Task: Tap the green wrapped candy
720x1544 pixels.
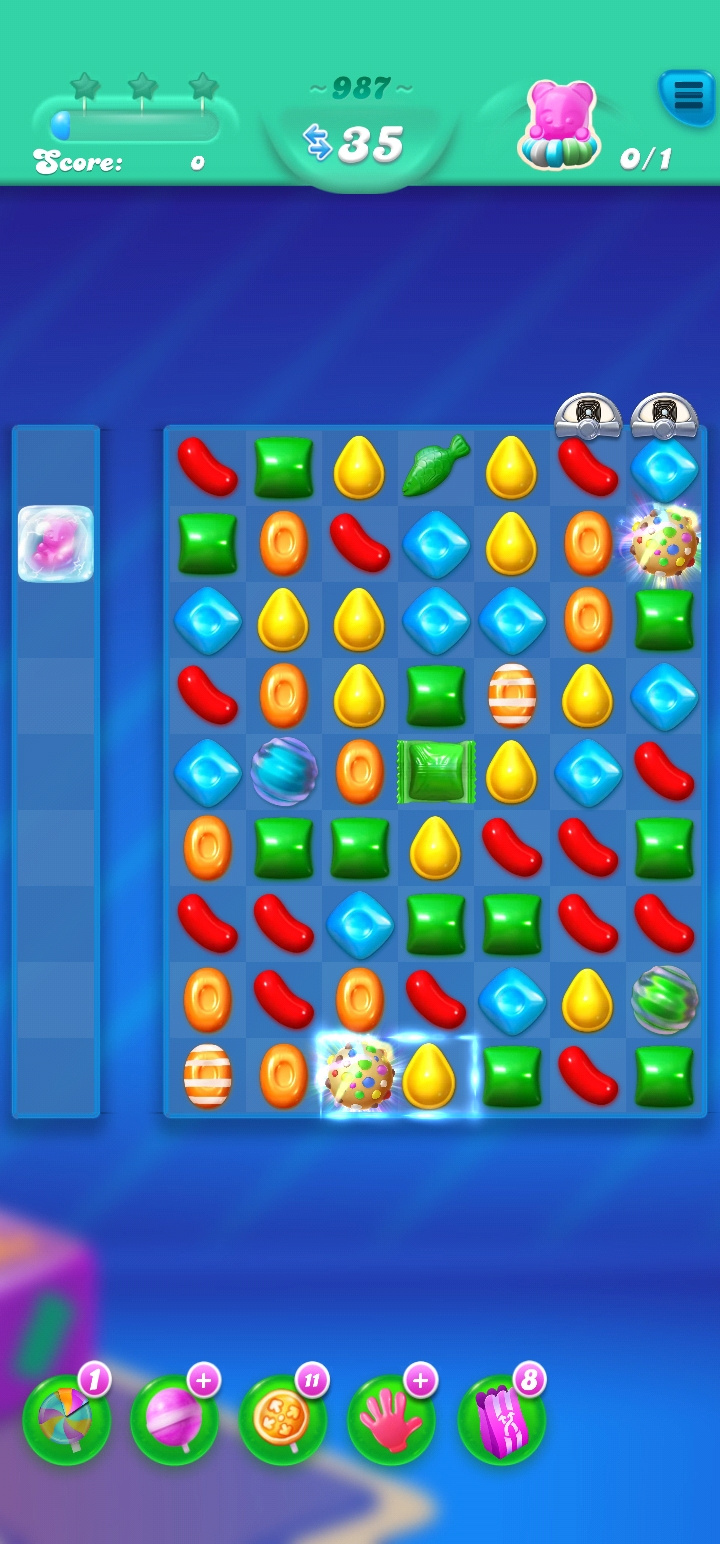Action: click(436, 772)
